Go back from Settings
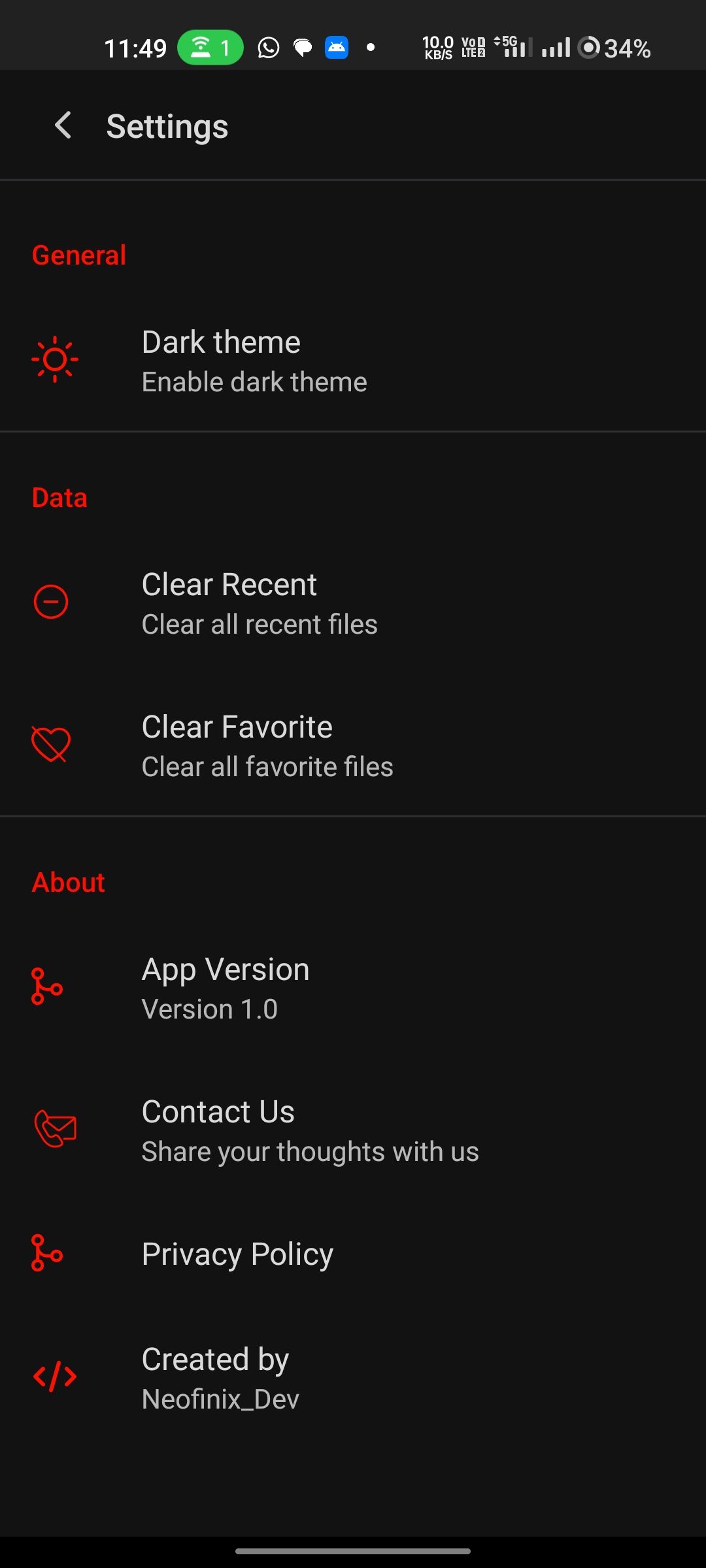The image size is (706, 1568). [x=63, y=125]
